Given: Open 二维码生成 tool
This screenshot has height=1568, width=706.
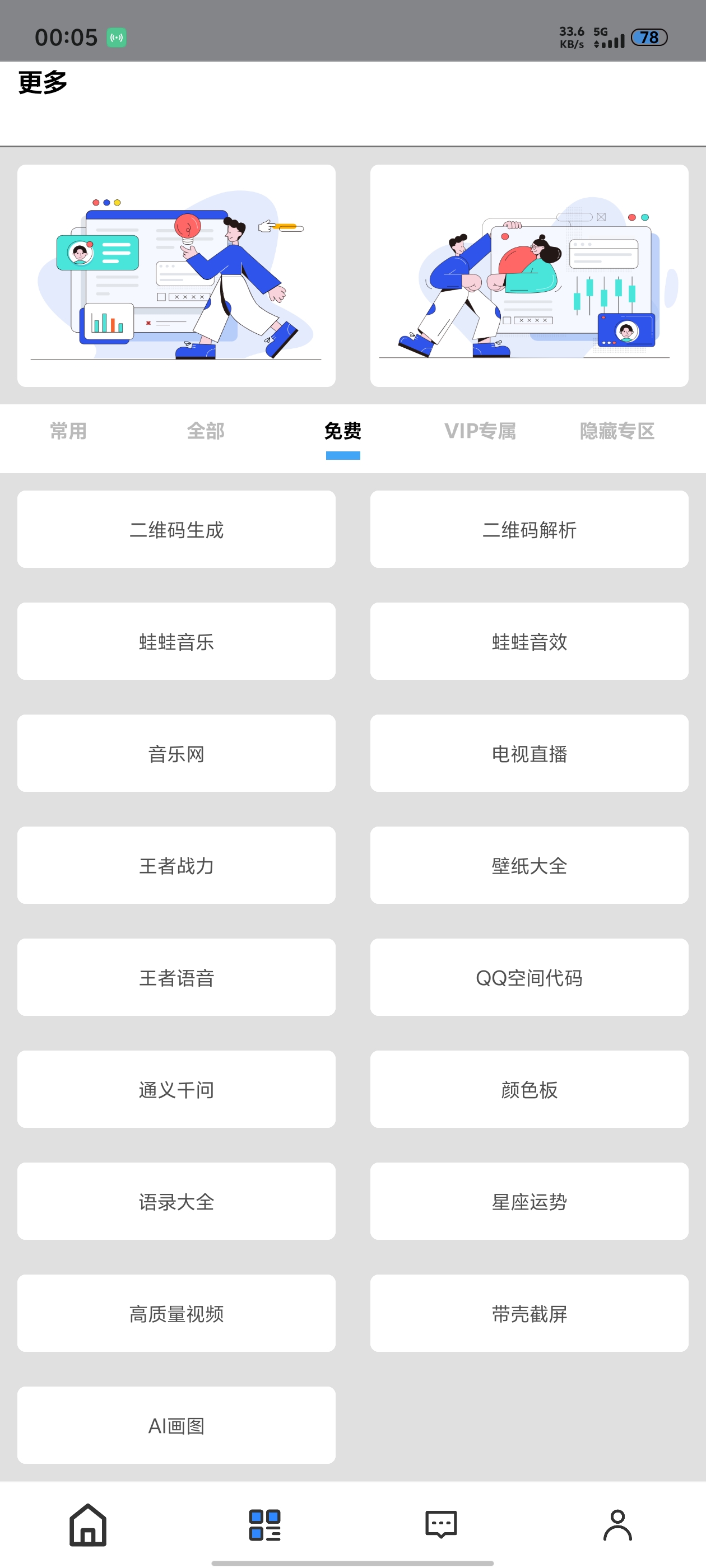Looking at the screenshot, I should pyautogui.click(x=176, y=530).
